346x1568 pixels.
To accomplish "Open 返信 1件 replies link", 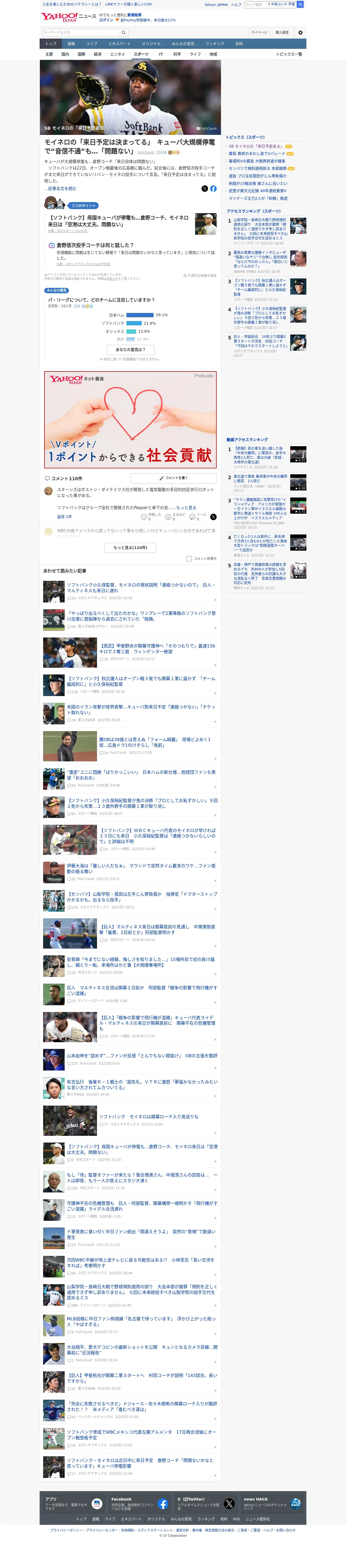I will [64, 517].
